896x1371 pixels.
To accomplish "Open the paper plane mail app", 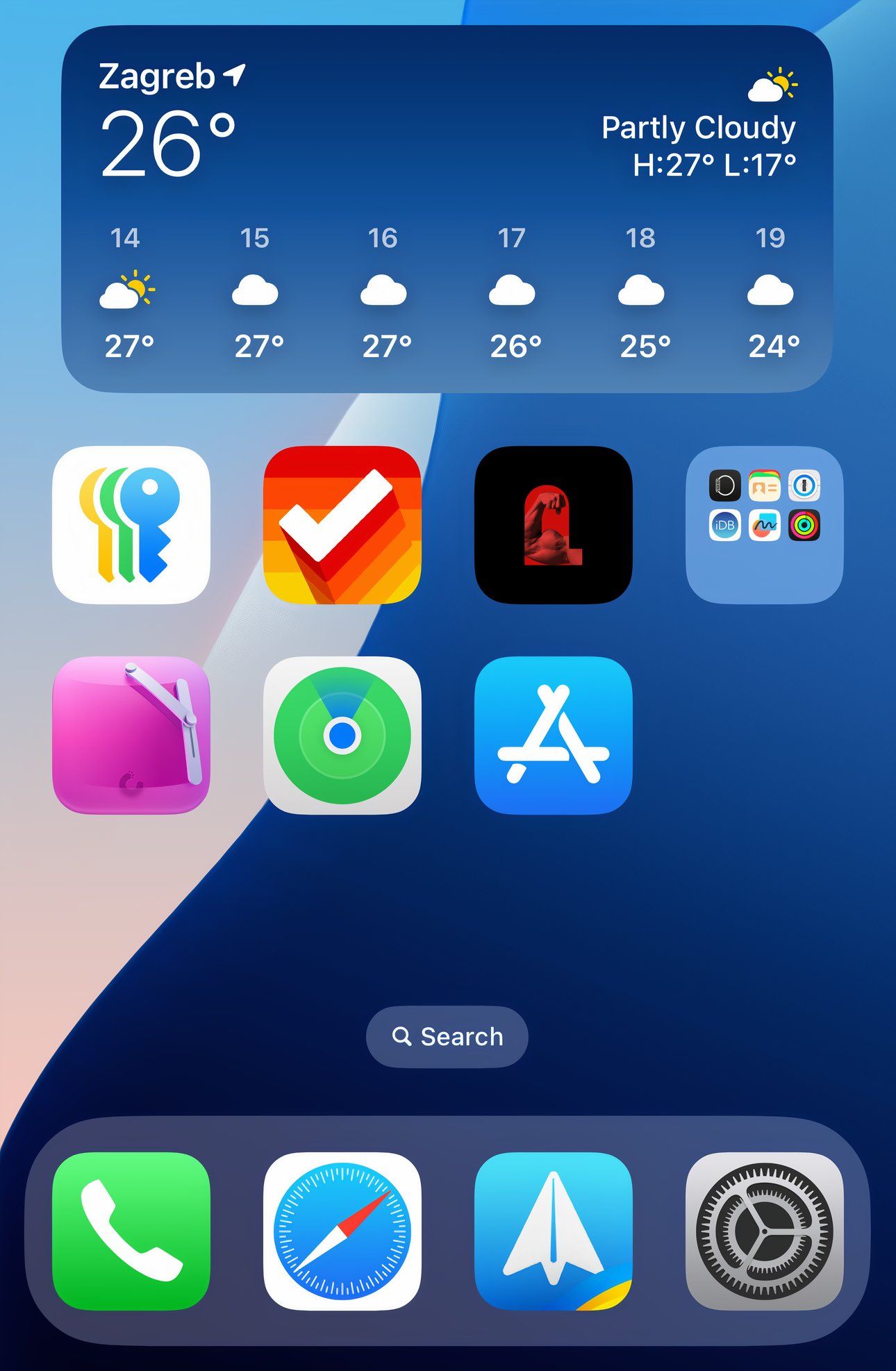I will (x=553, y=1231).
